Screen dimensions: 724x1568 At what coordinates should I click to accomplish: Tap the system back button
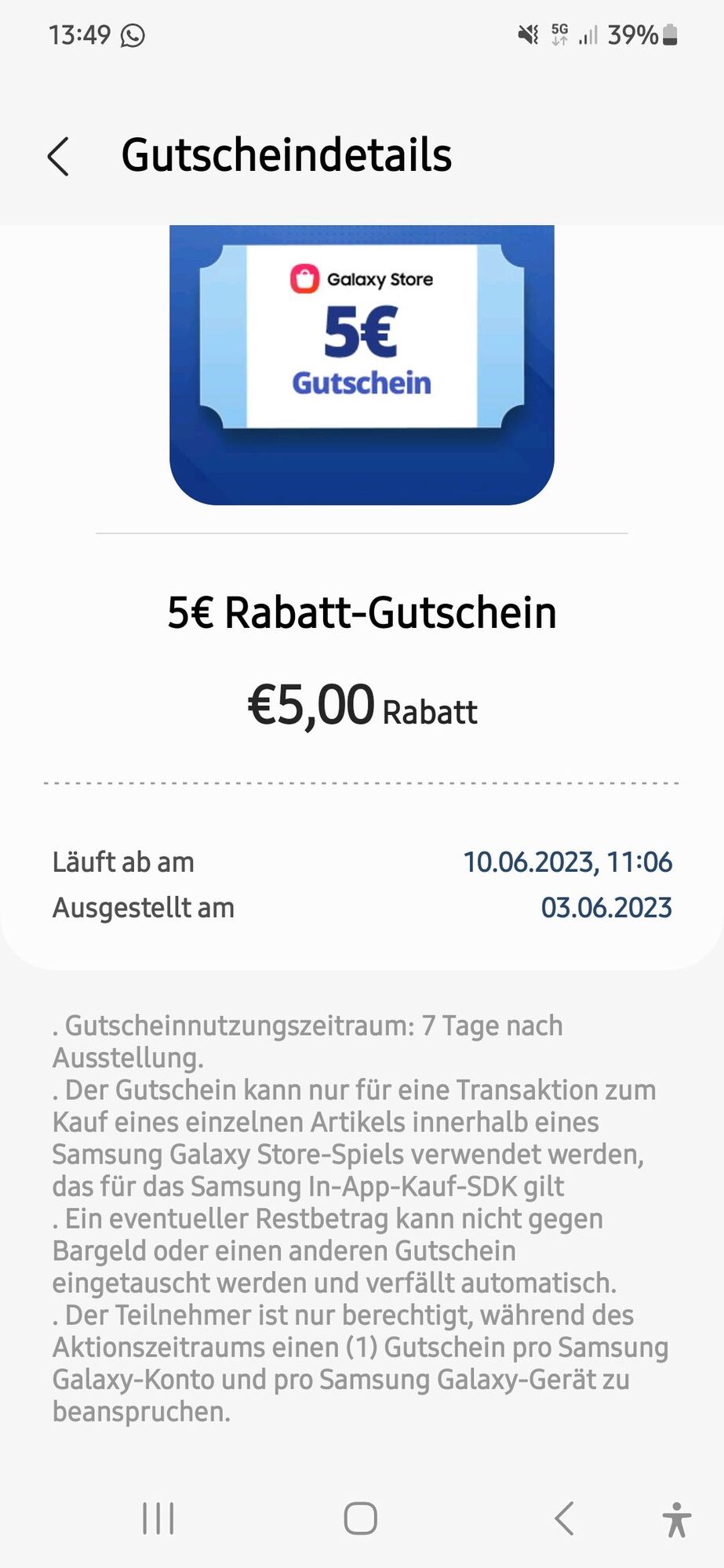(564, 1519)
